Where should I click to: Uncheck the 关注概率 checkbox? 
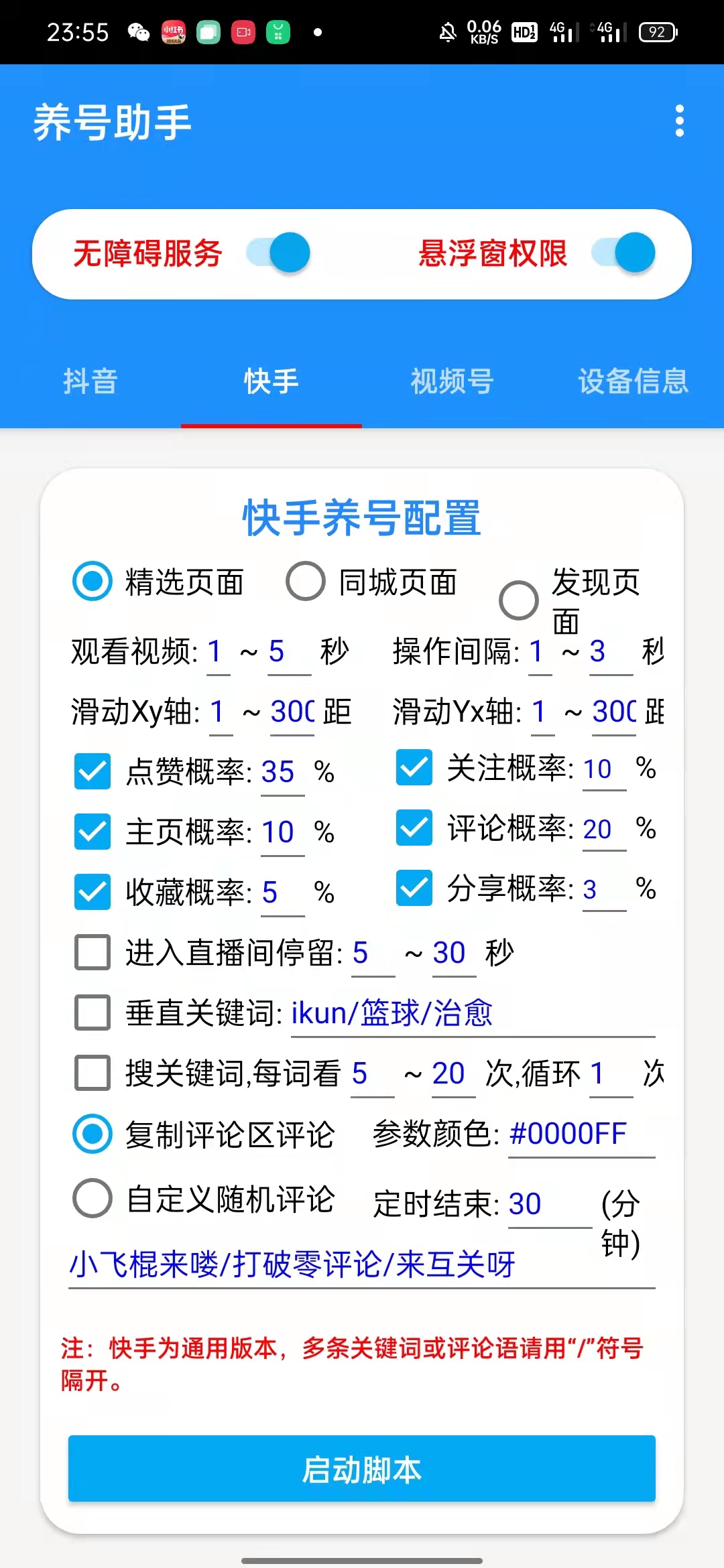point(414,769)
